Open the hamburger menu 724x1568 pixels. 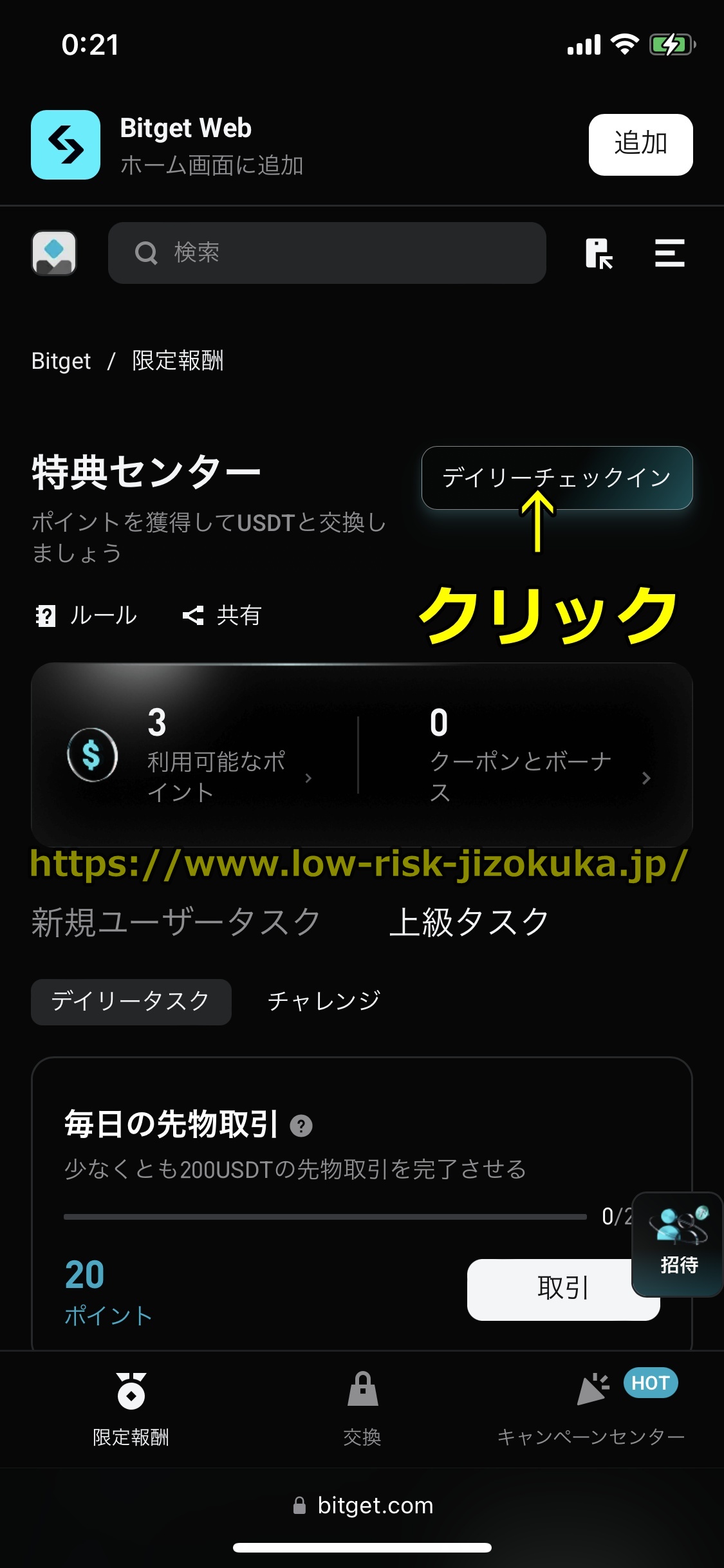tap(669, 253)
